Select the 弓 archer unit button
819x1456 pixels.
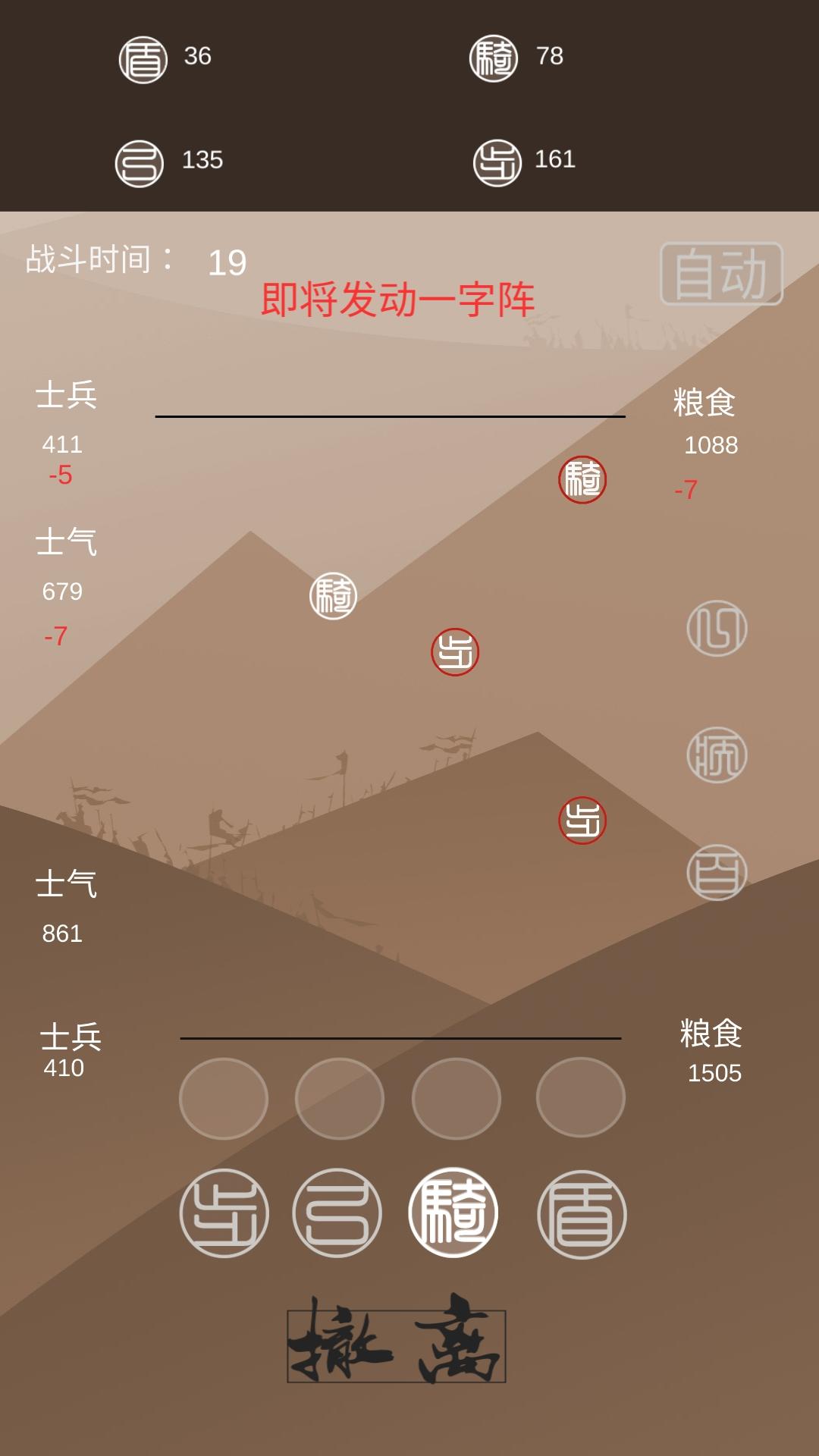click(337, 1213)
